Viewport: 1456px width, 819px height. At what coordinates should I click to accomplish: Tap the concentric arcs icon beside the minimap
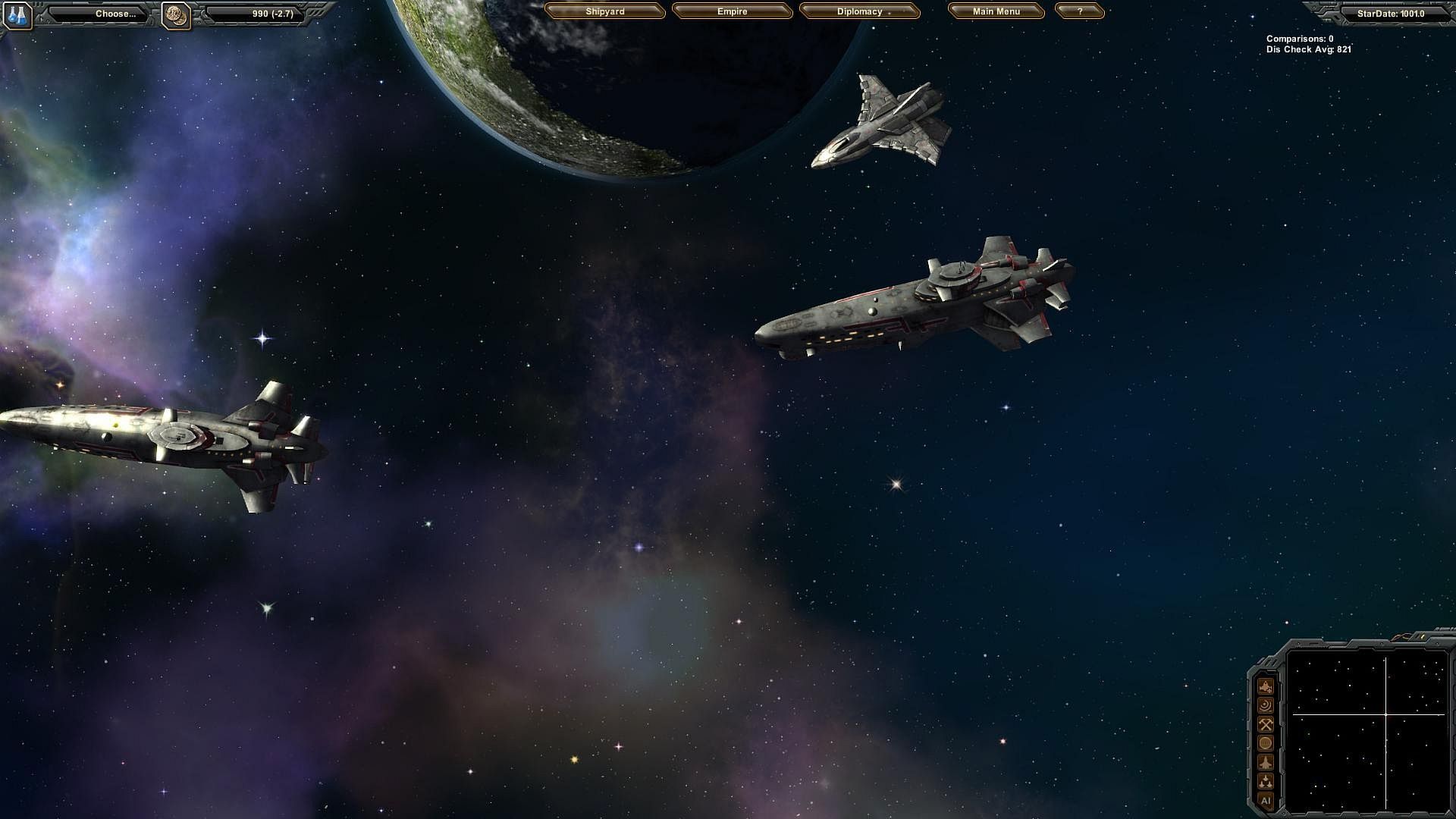coord(1265,706)
